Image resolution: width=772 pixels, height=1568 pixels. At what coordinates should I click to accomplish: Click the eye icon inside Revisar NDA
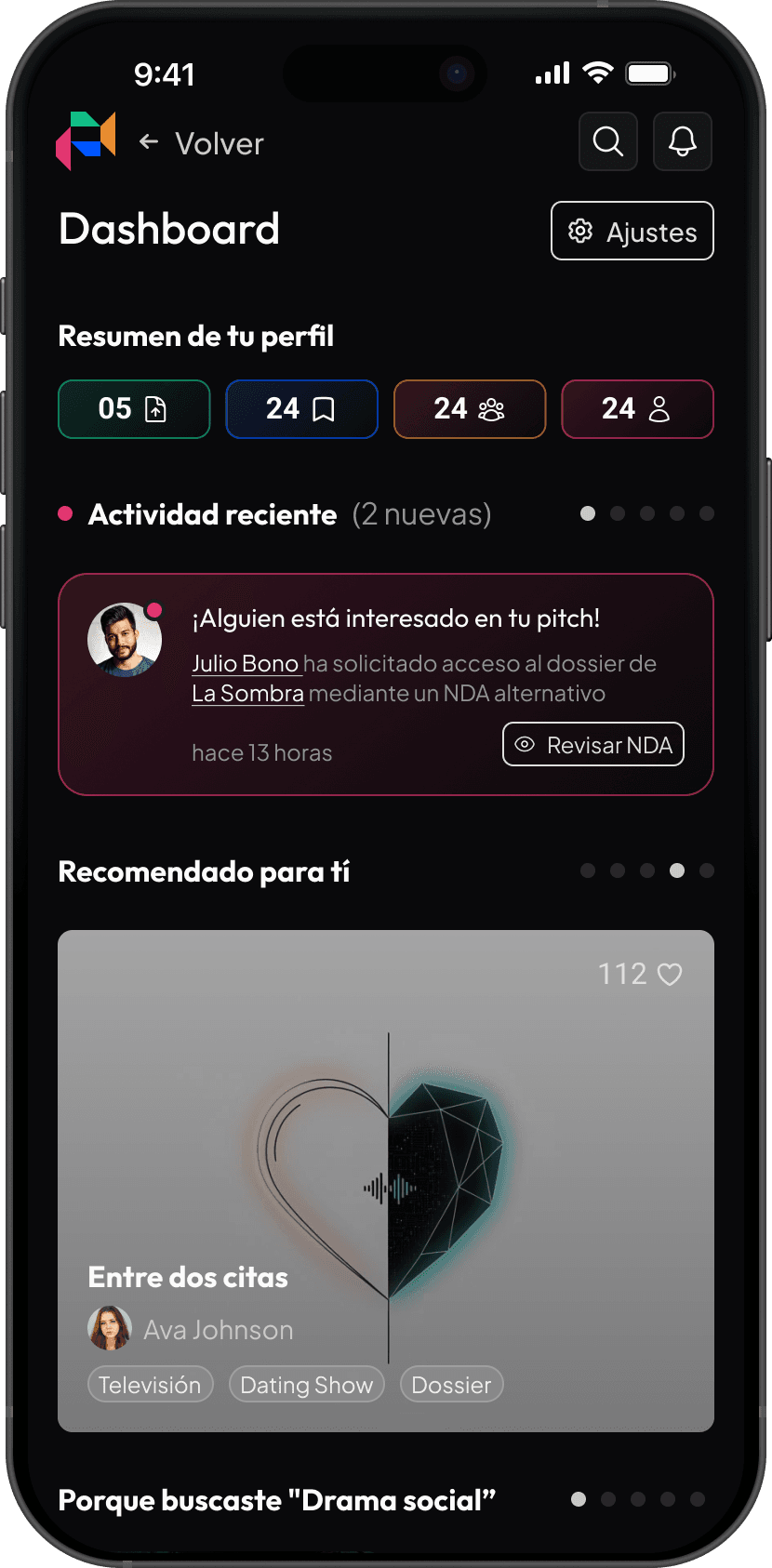[x=526, y=744]
